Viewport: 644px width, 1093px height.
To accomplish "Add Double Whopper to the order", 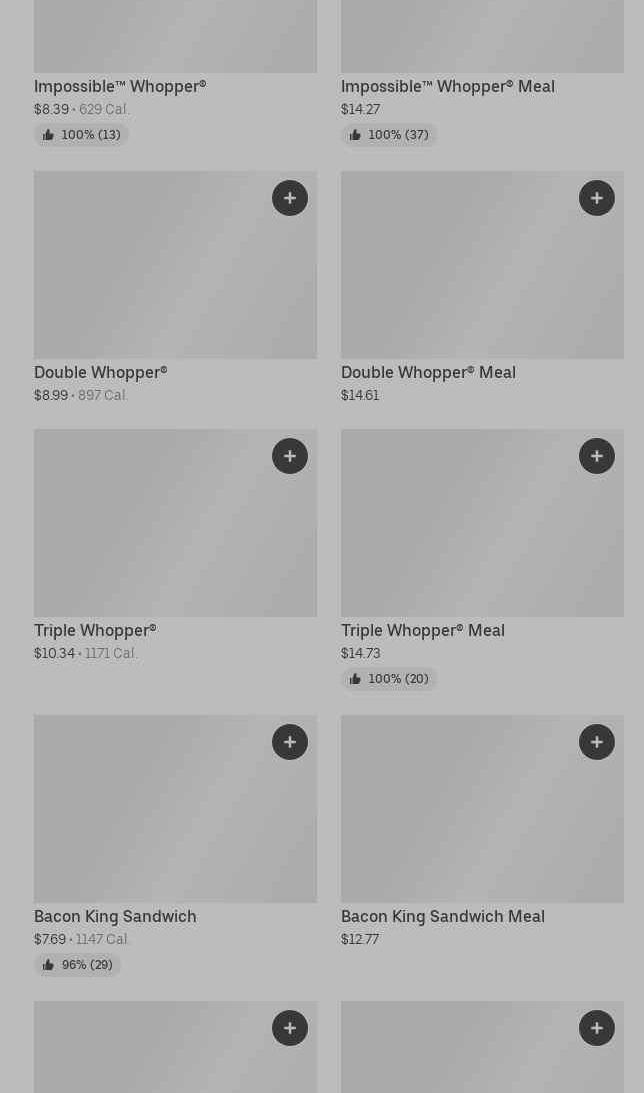I will [x=290, y=198].
